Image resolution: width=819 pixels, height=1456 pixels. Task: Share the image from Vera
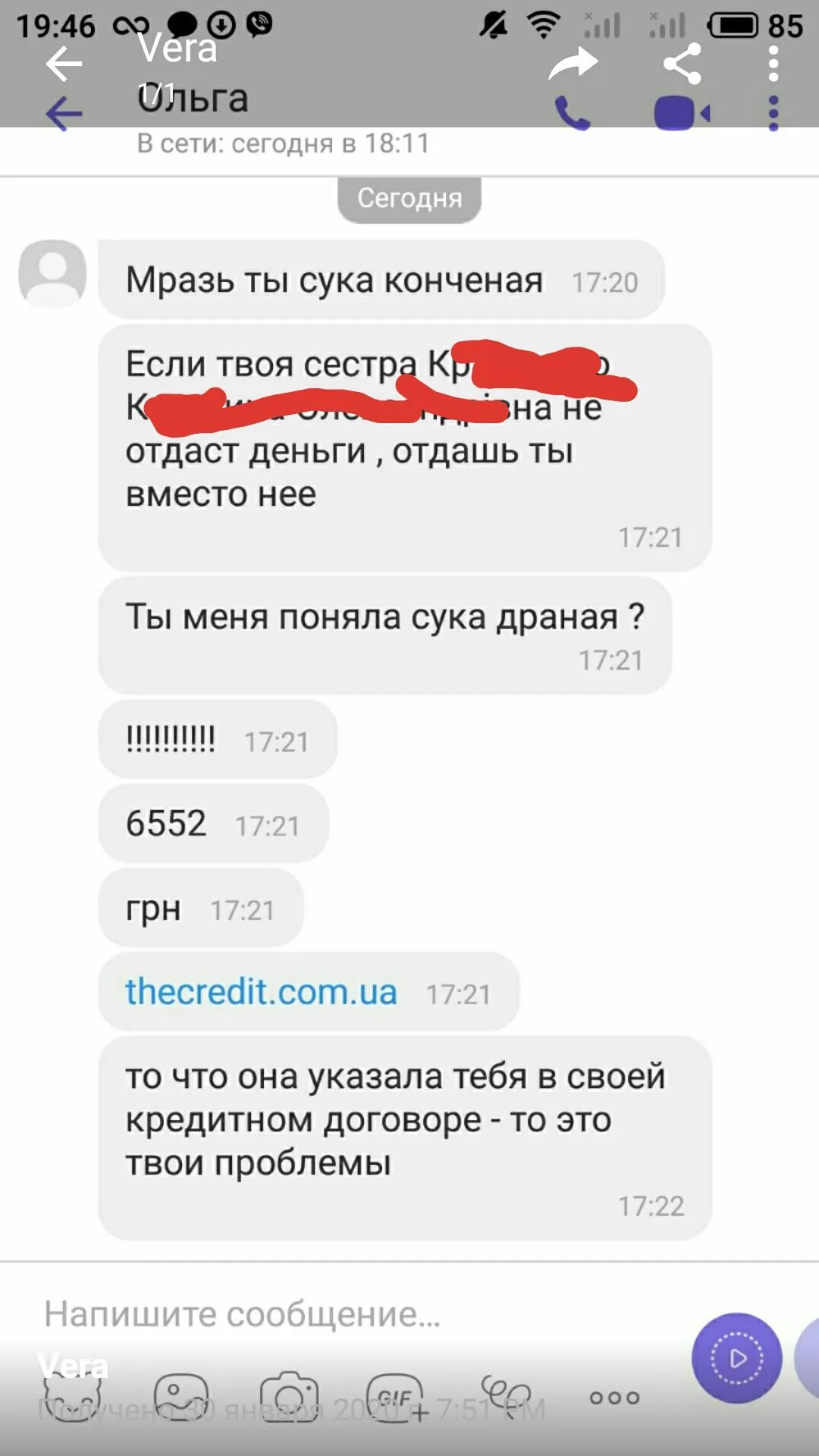(682, 64)
